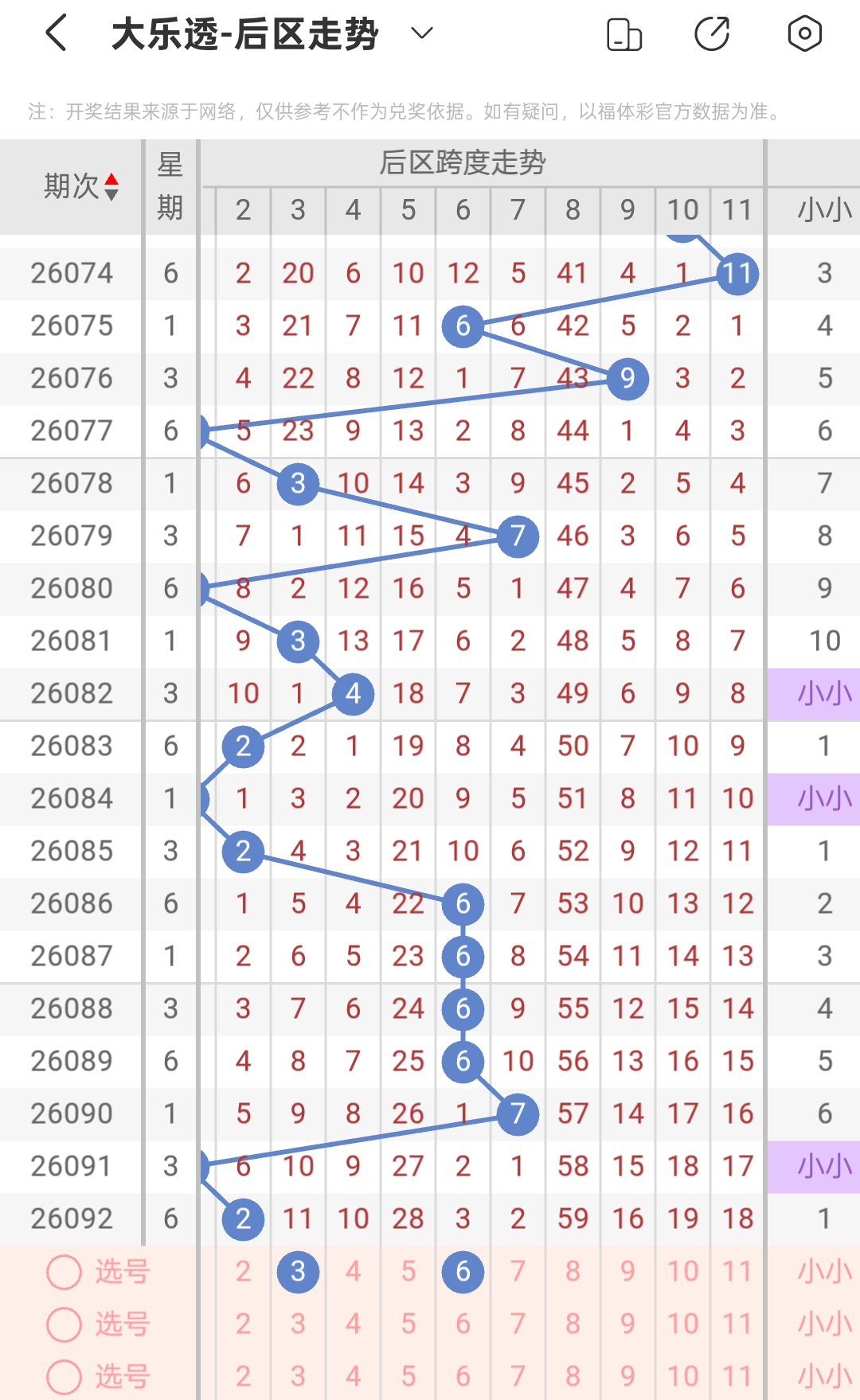Tap the screen rotation icon
860x1400 pixels.
click(624, 34)
